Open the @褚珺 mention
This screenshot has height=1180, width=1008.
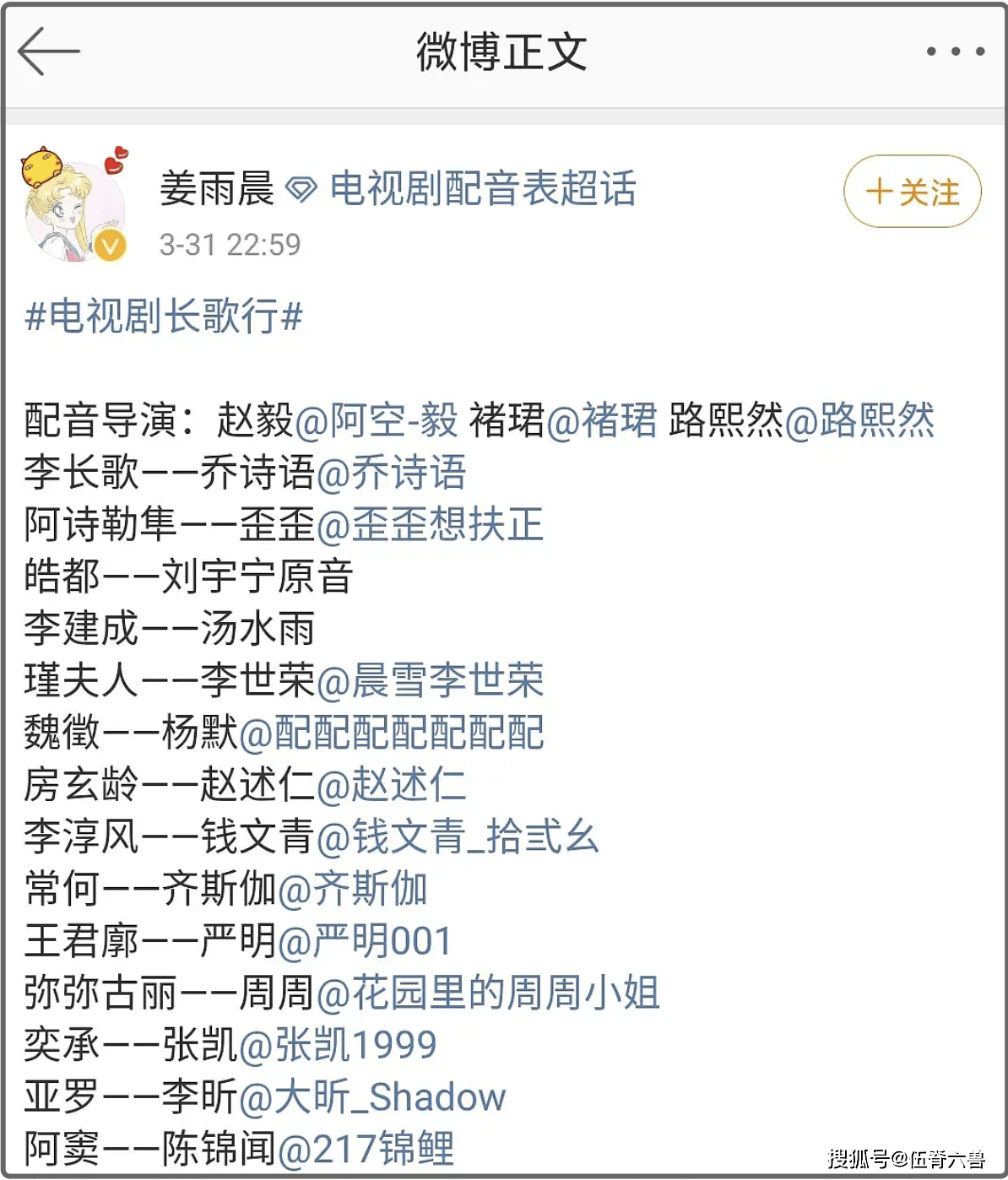click(x=602, y=420)
